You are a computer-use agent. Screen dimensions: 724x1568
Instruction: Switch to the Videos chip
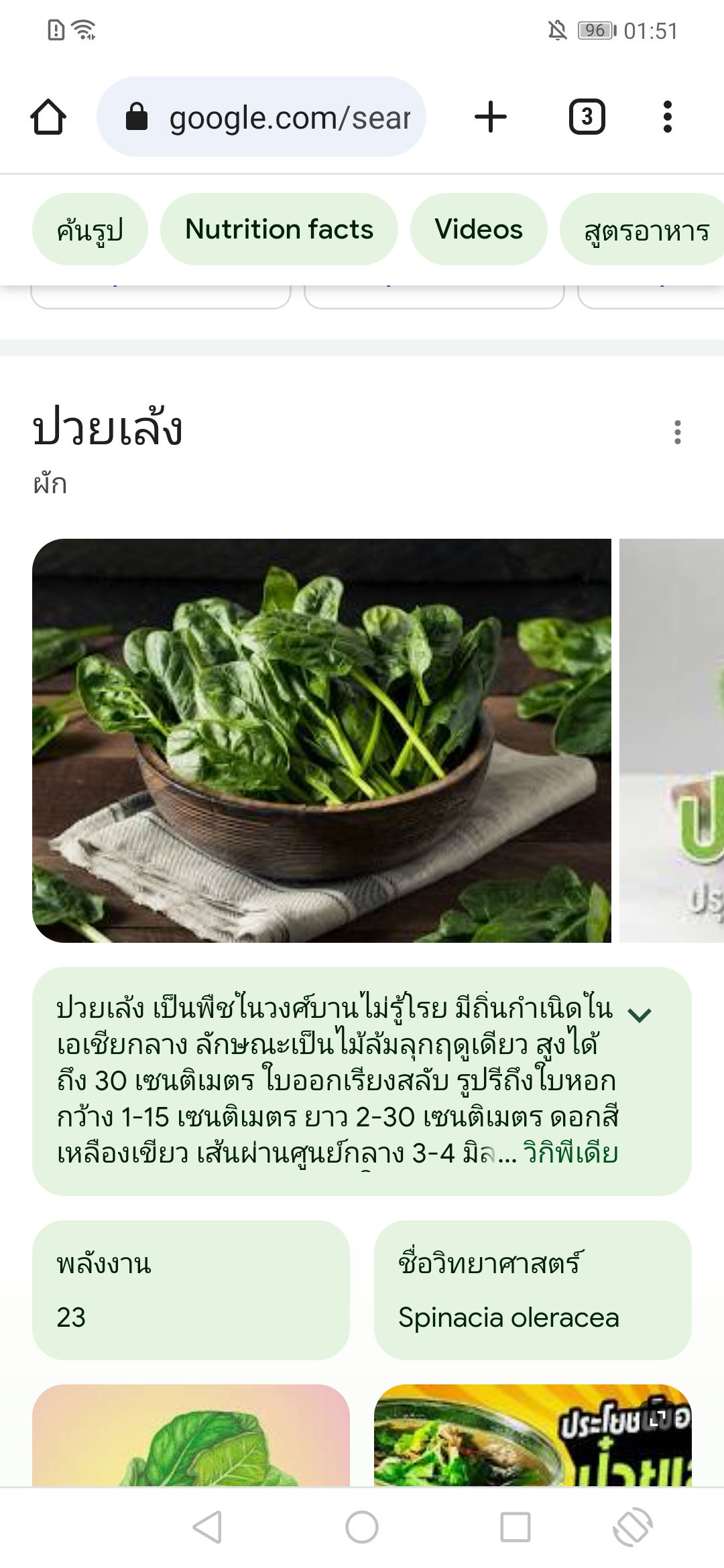(x=479, y=230)
